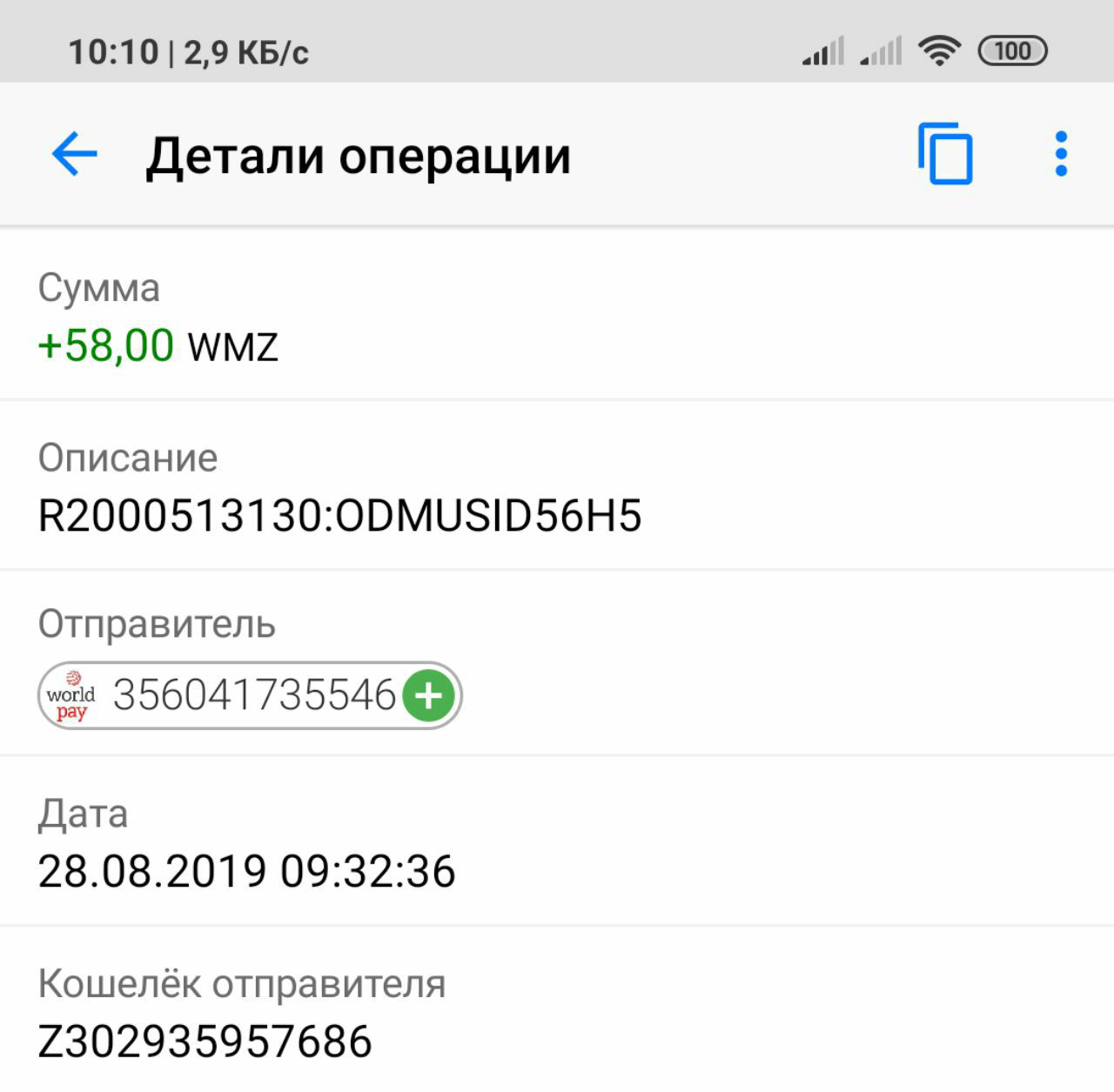Copy the operation details
1114x1092 pixels.
tap(945, 154)
